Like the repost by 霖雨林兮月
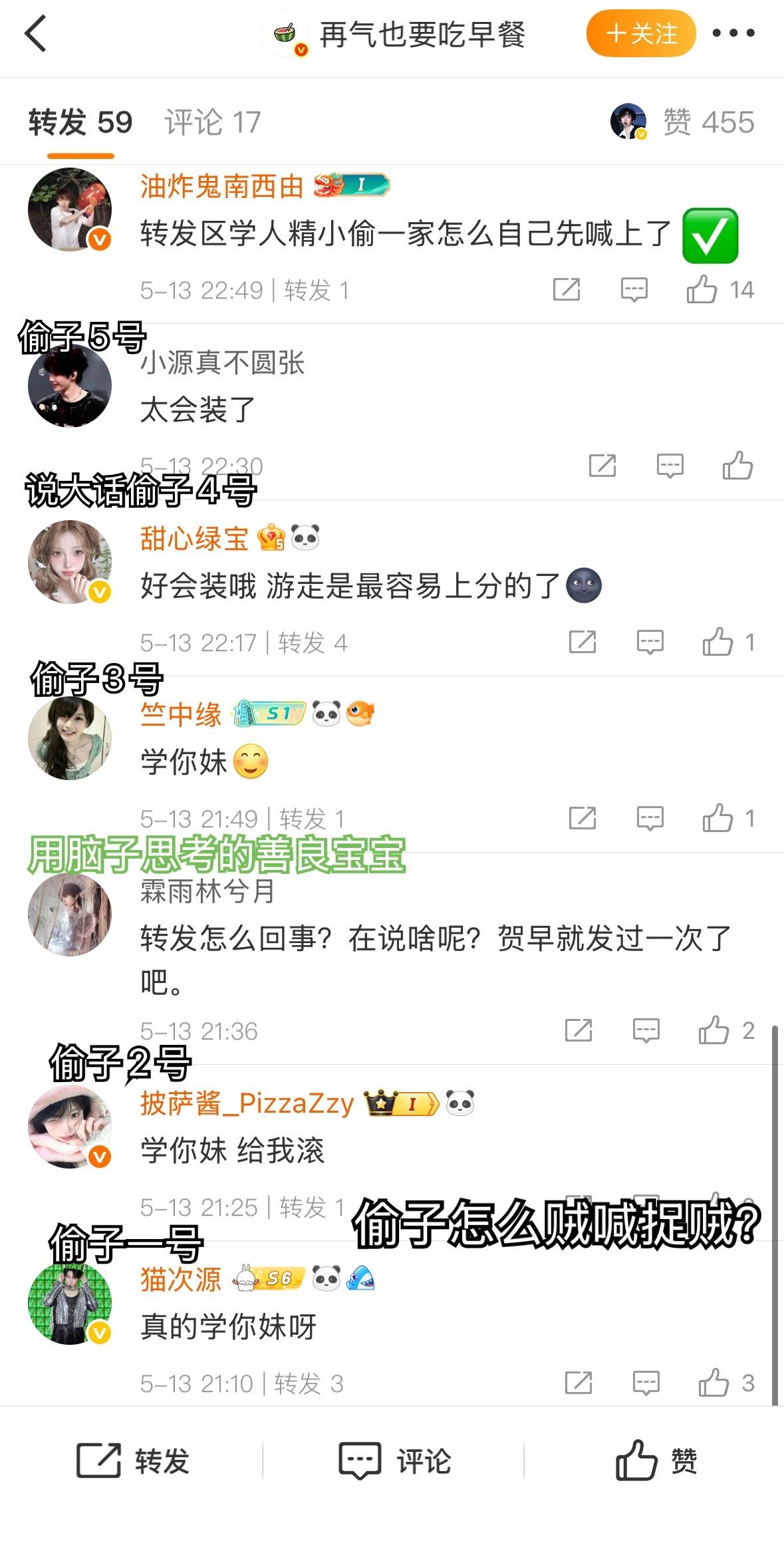The image size is (784, 1543). coord(714,1031)
